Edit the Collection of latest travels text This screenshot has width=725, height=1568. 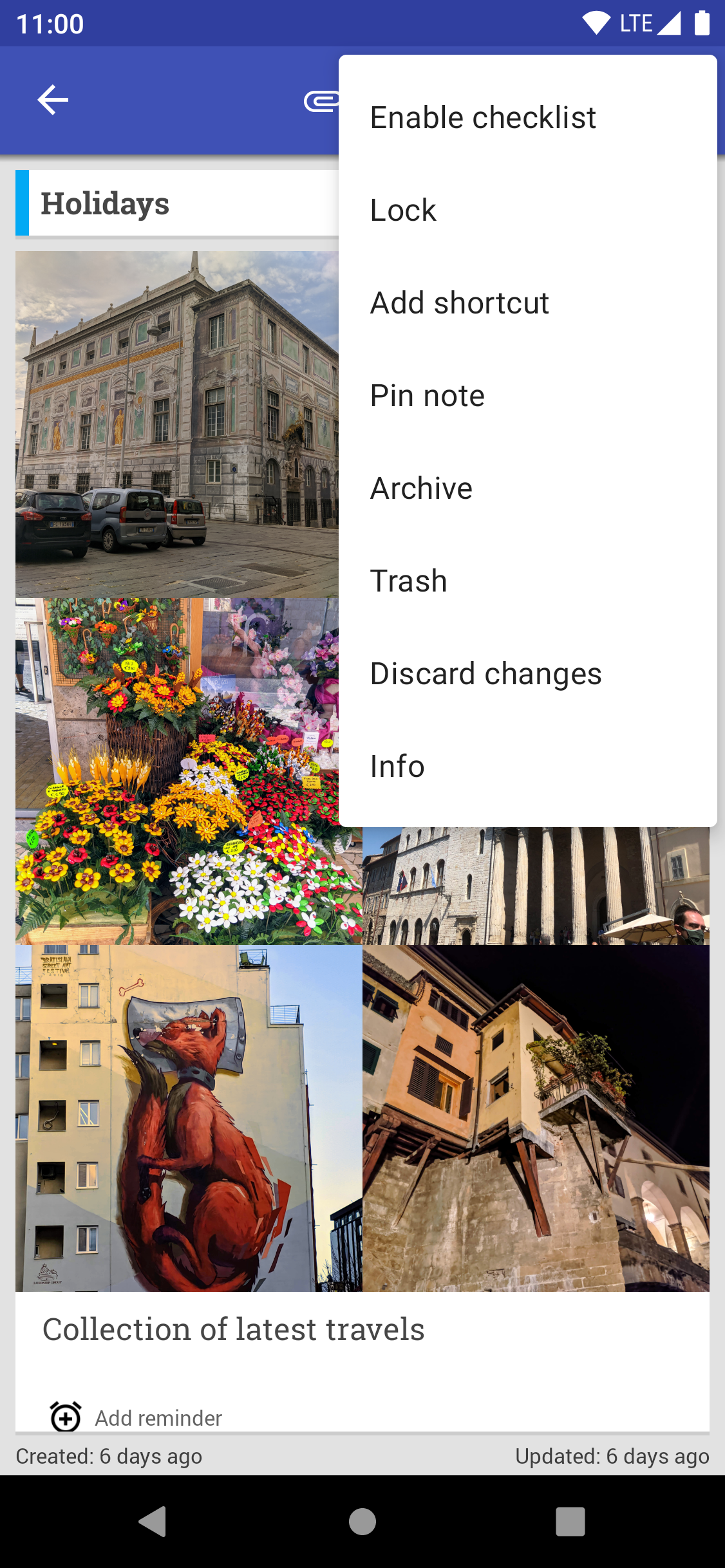[234, 1330]
